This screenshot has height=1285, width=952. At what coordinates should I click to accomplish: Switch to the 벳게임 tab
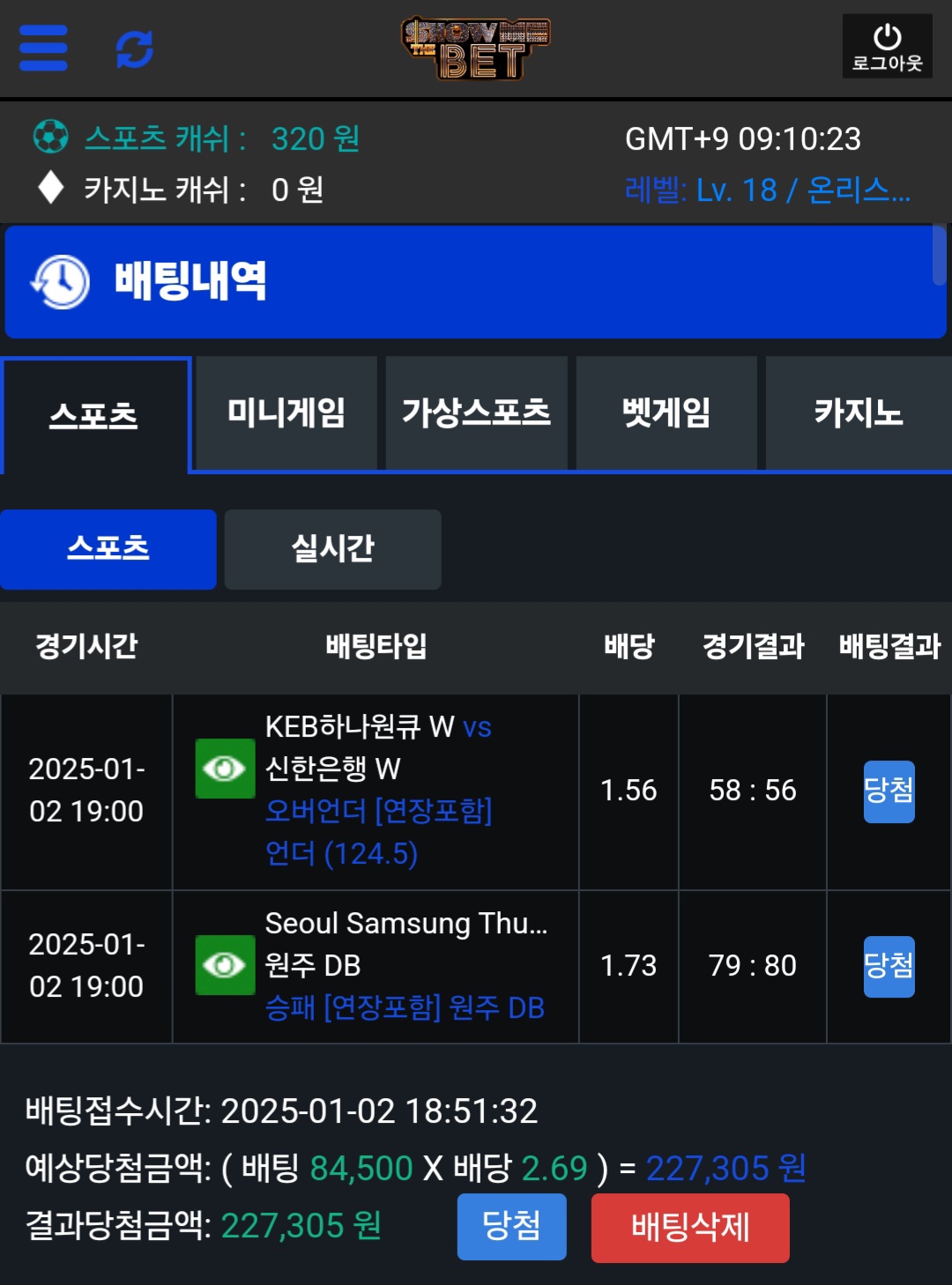point(666,412)
